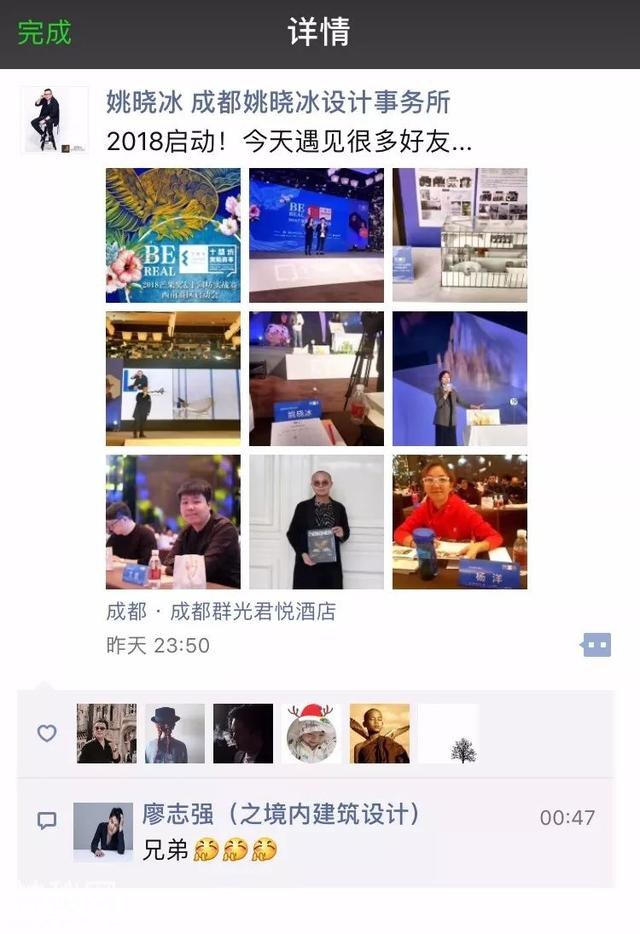Open photo of person in black holding magazine
This screenshot has width=640, height=934.
pos(316,522)
